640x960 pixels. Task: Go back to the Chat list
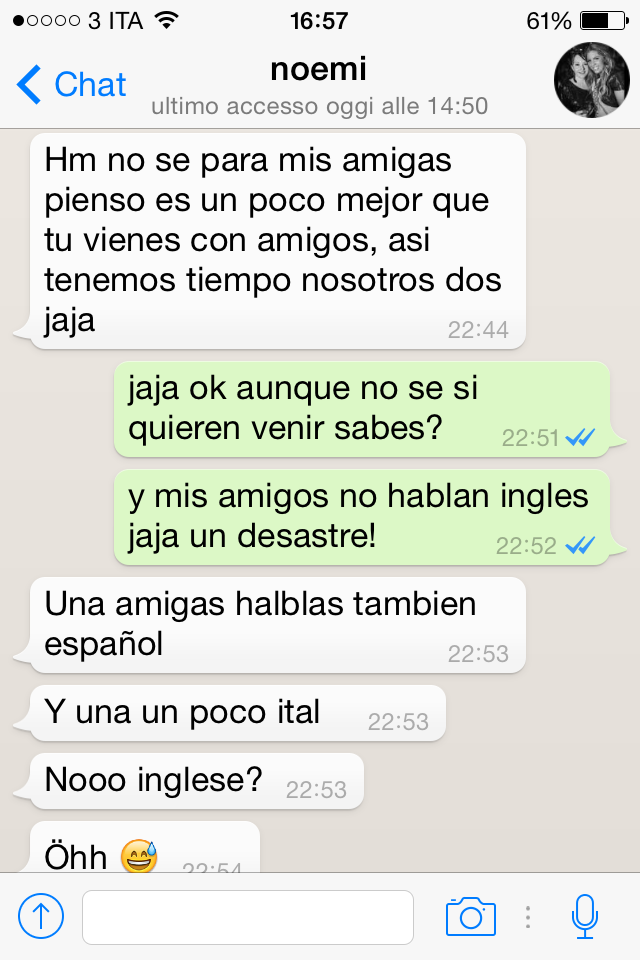click(72, 85)
